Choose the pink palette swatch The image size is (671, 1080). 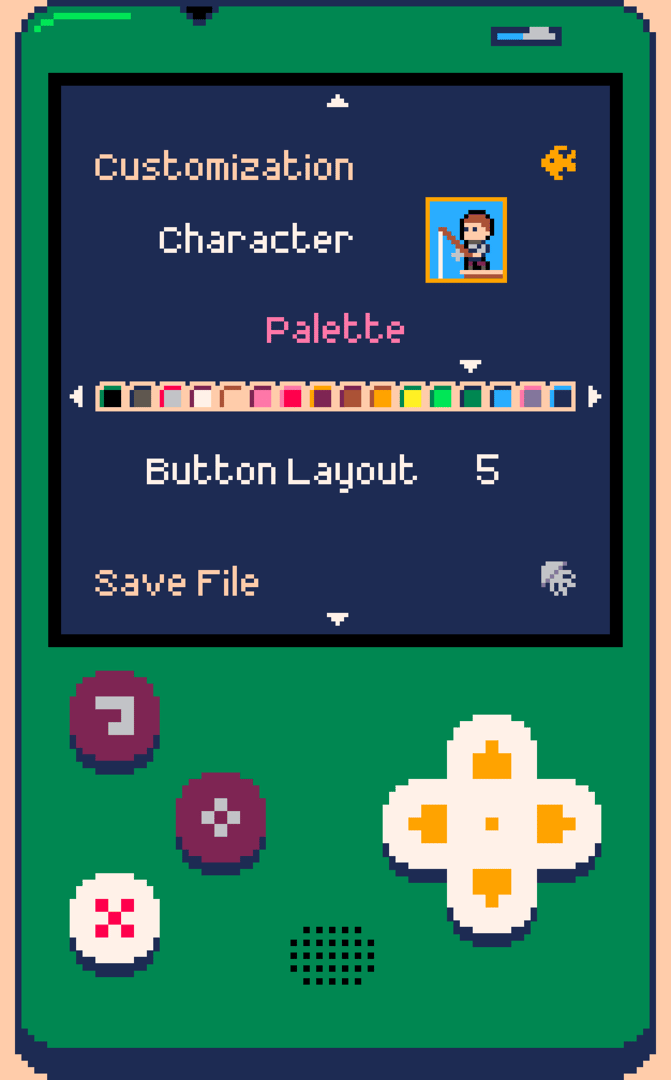(x=262, y=397)
